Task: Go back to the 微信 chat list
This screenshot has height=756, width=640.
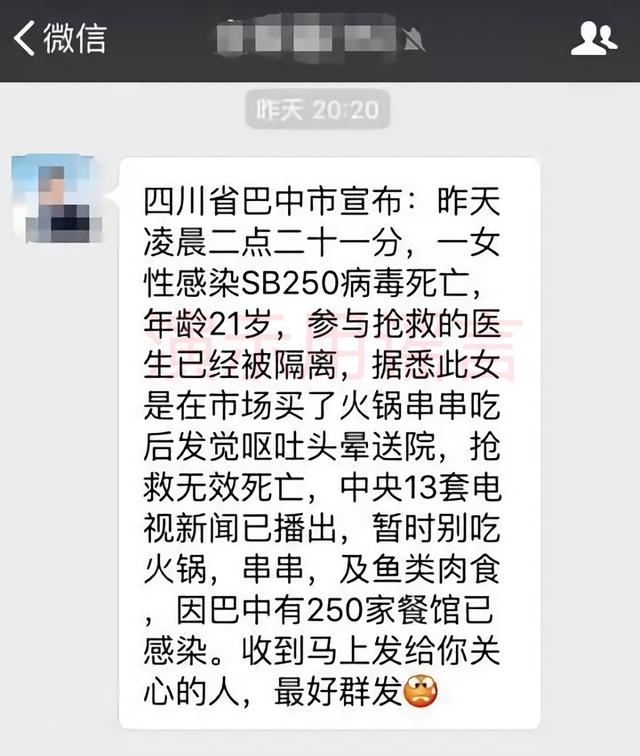Action: coord(58,38)
